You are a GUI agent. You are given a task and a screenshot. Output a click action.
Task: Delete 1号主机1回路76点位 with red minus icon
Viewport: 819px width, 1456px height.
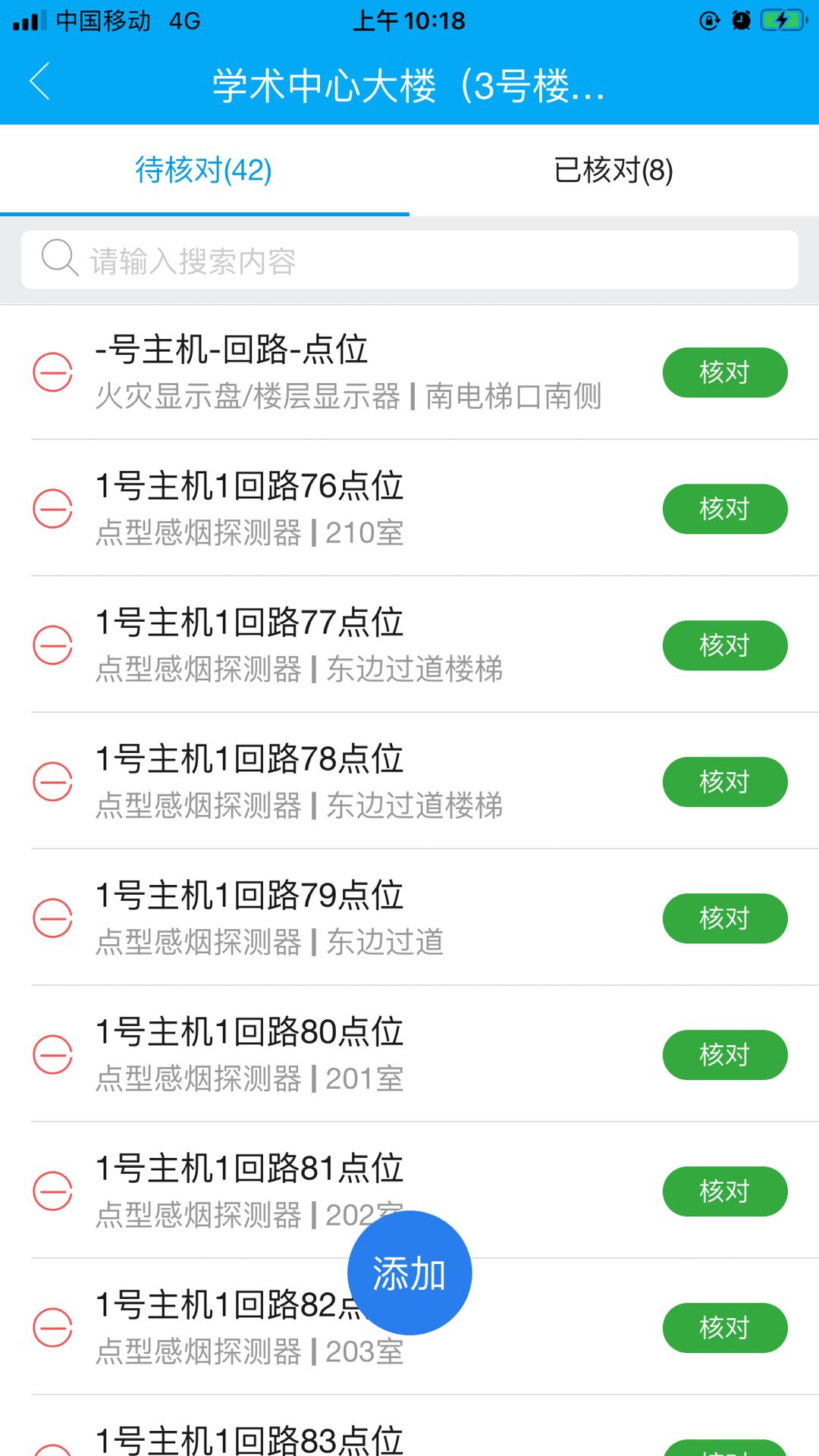pos(53,509)
